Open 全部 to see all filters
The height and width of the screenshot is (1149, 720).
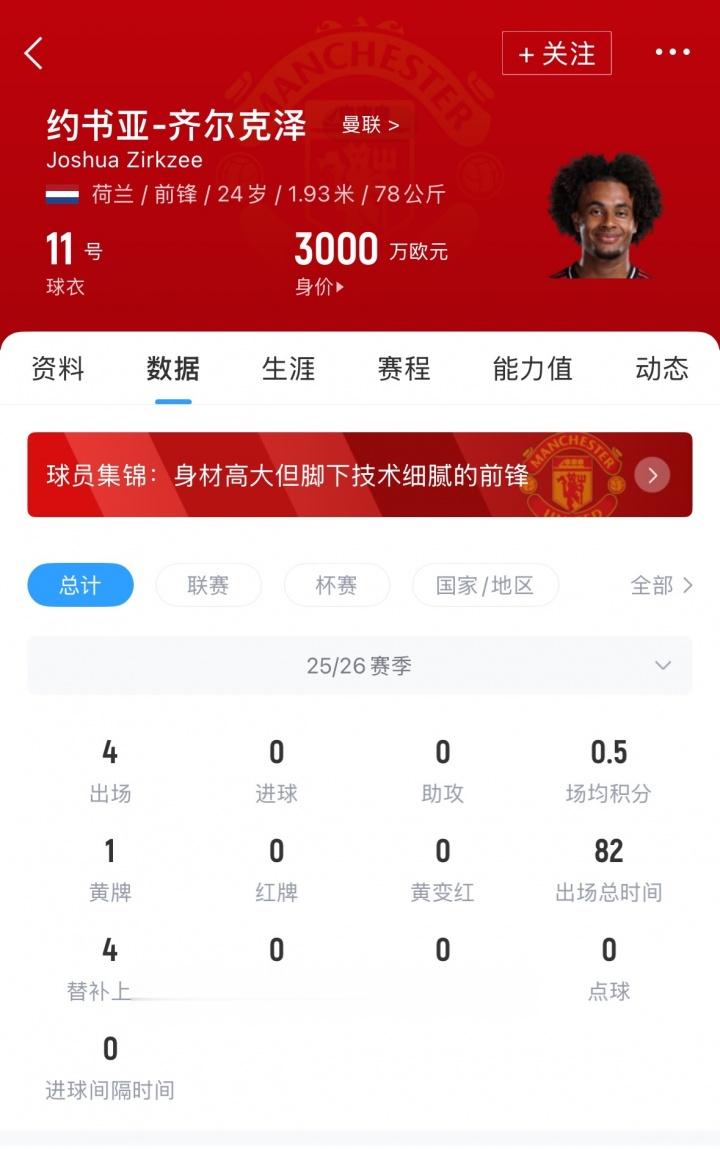pos(661,585)
